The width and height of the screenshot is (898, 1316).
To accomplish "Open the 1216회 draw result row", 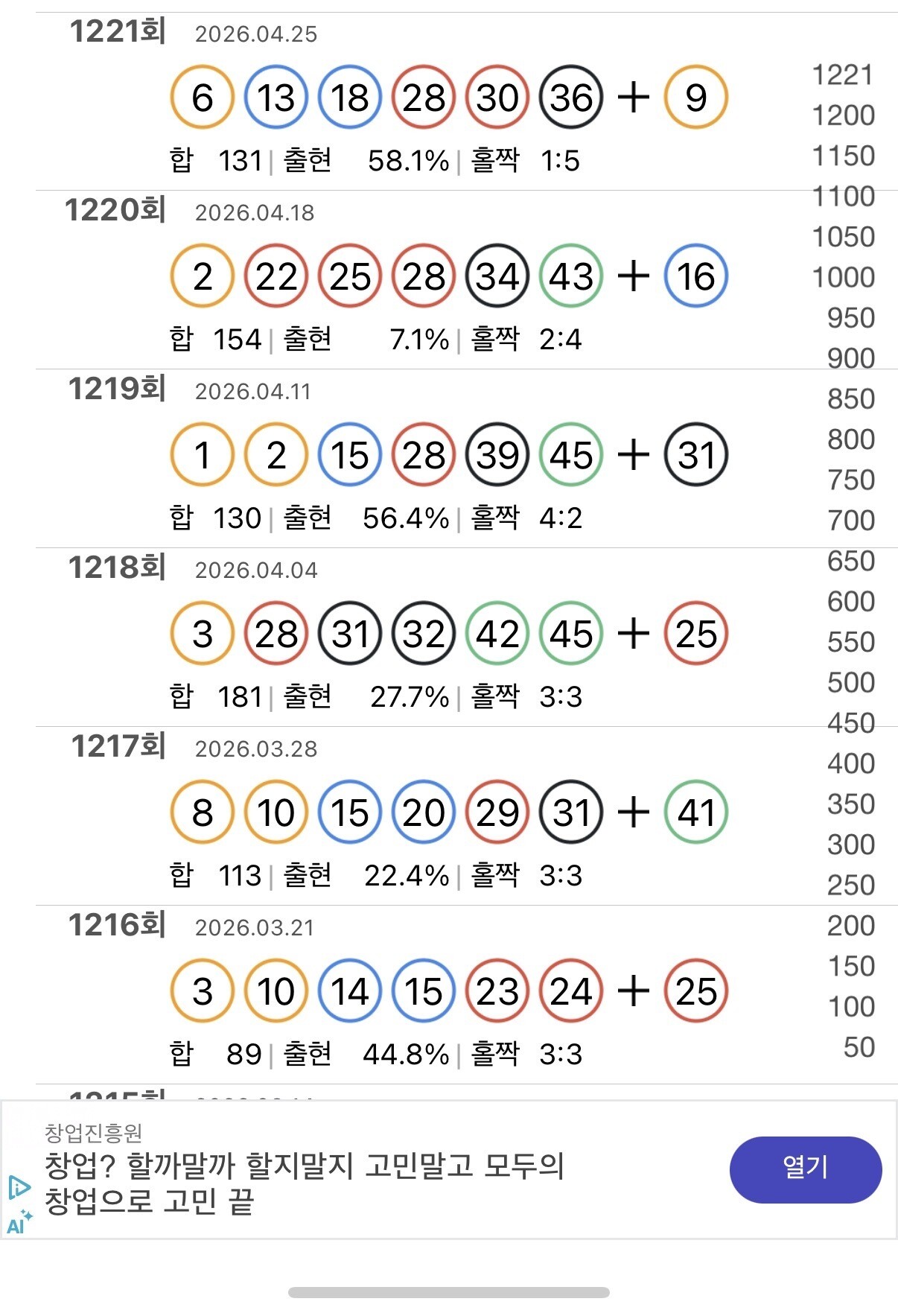I will (x=417, y=995).
